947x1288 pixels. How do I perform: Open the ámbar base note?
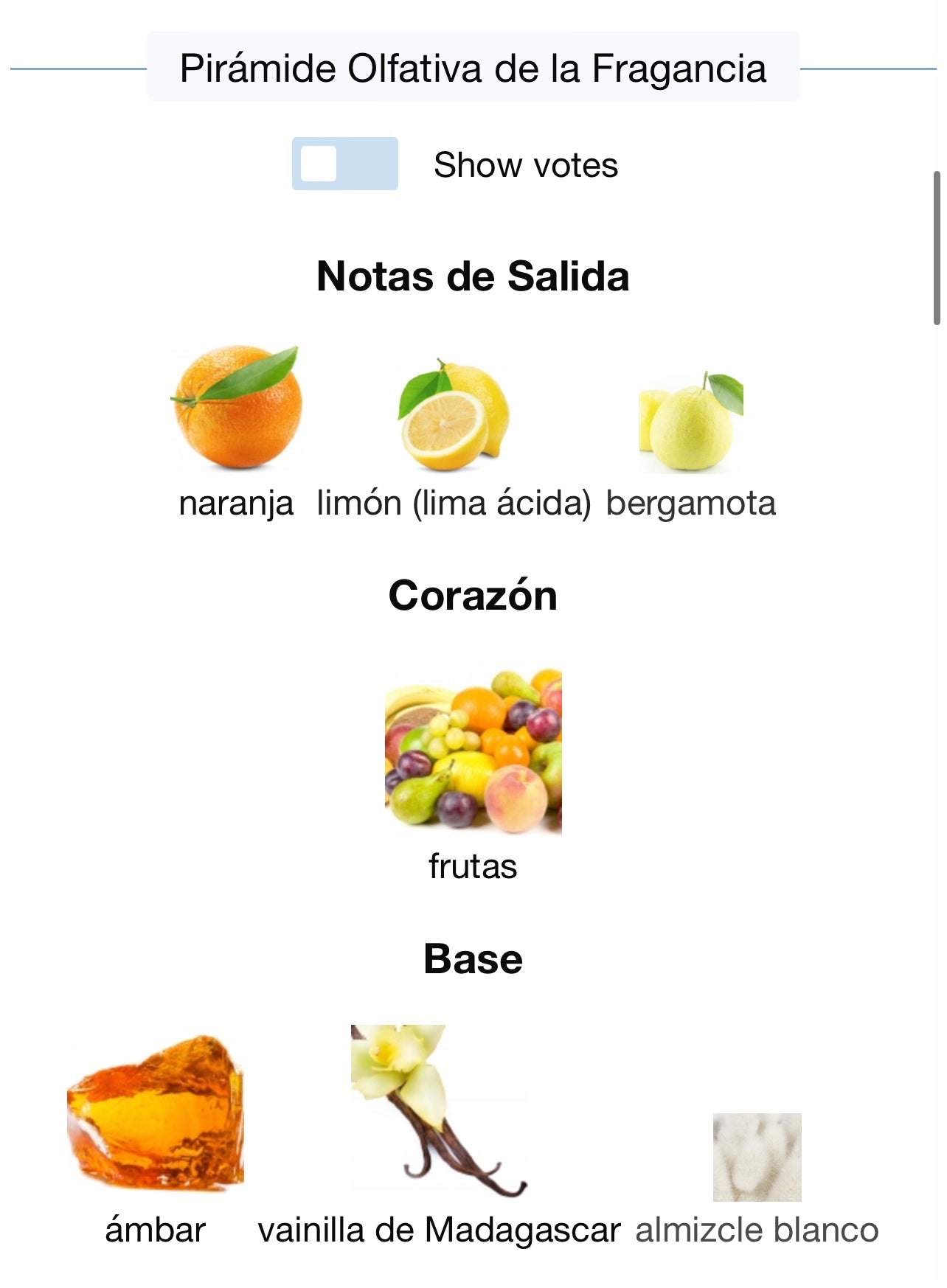[x=156, y=1112]
